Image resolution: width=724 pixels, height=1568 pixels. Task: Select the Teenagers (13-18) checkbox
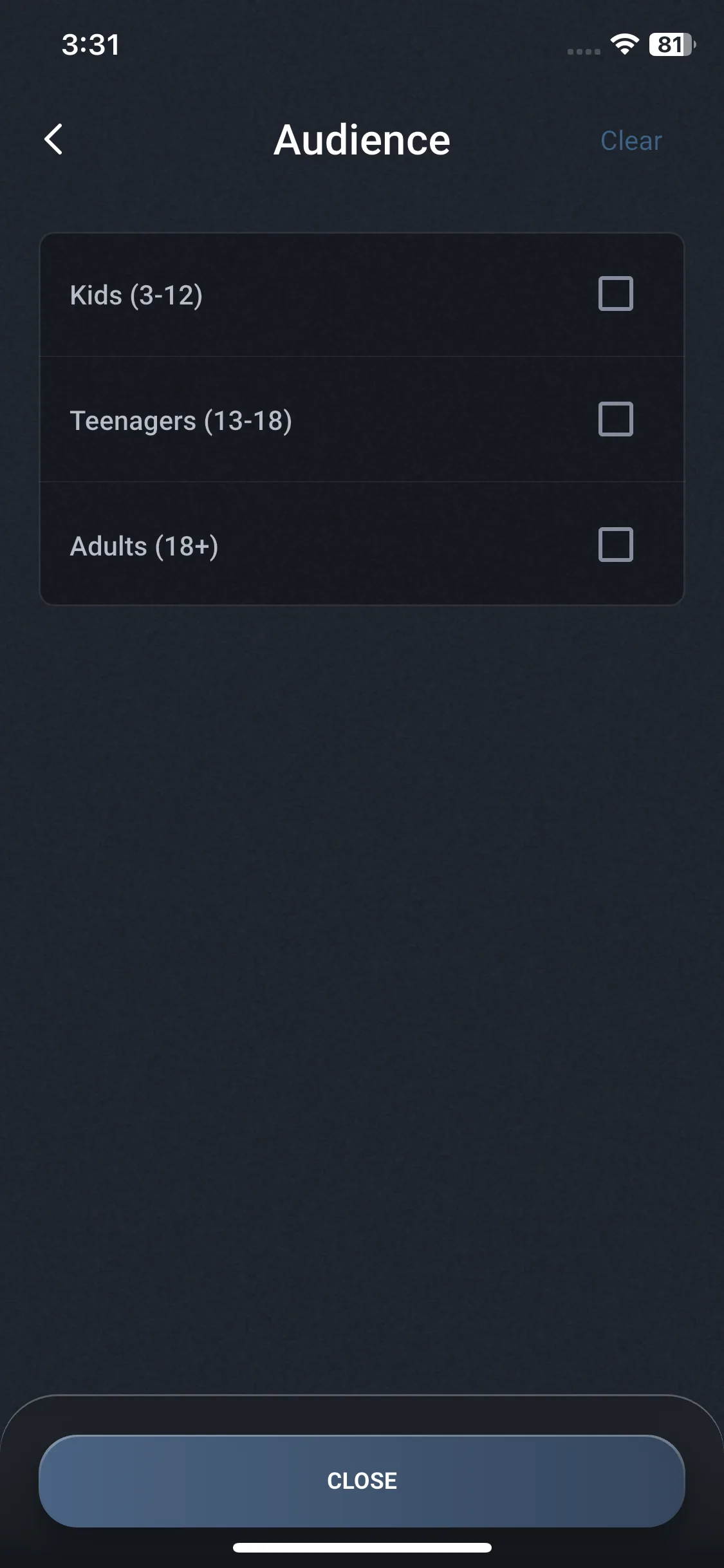click(x=616, y=419)
